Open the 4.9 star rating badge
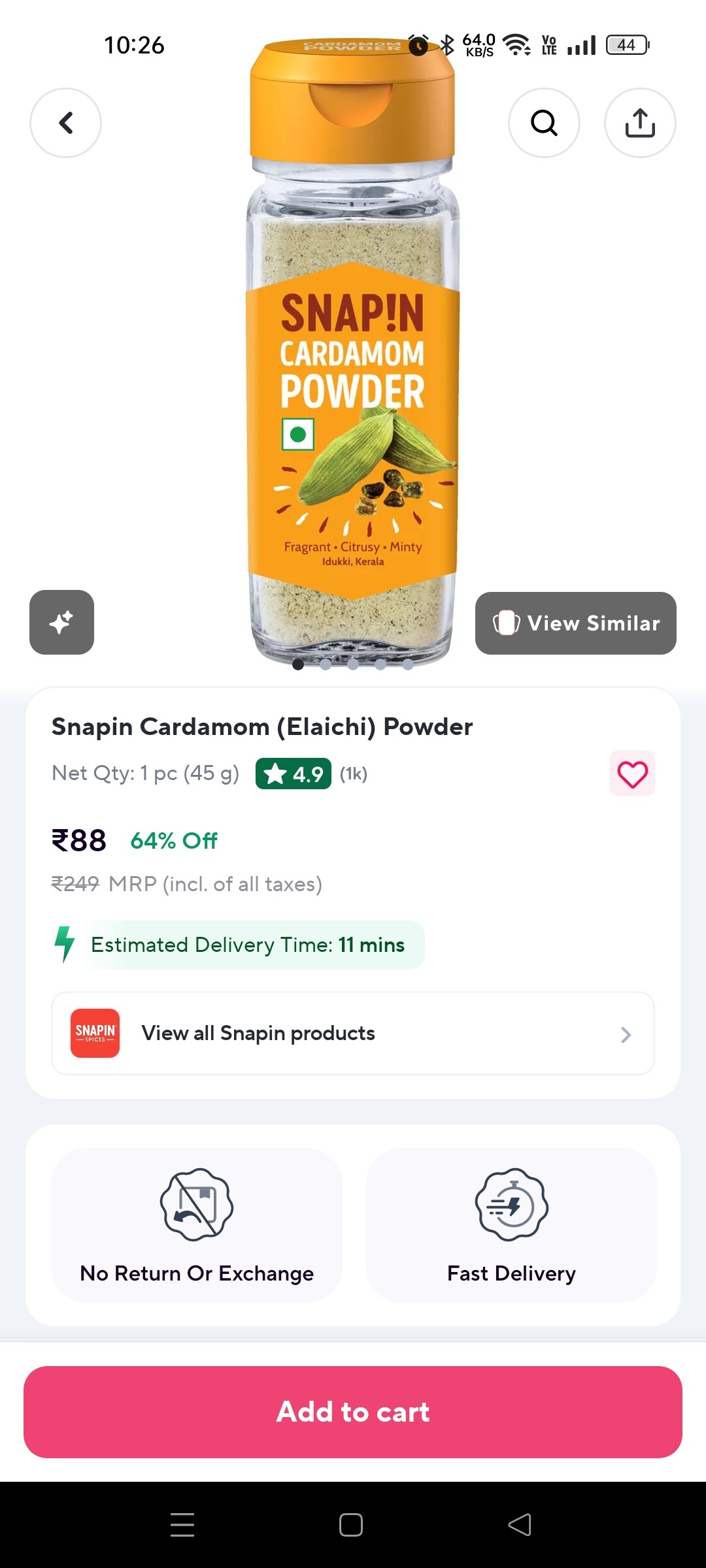 294,774
